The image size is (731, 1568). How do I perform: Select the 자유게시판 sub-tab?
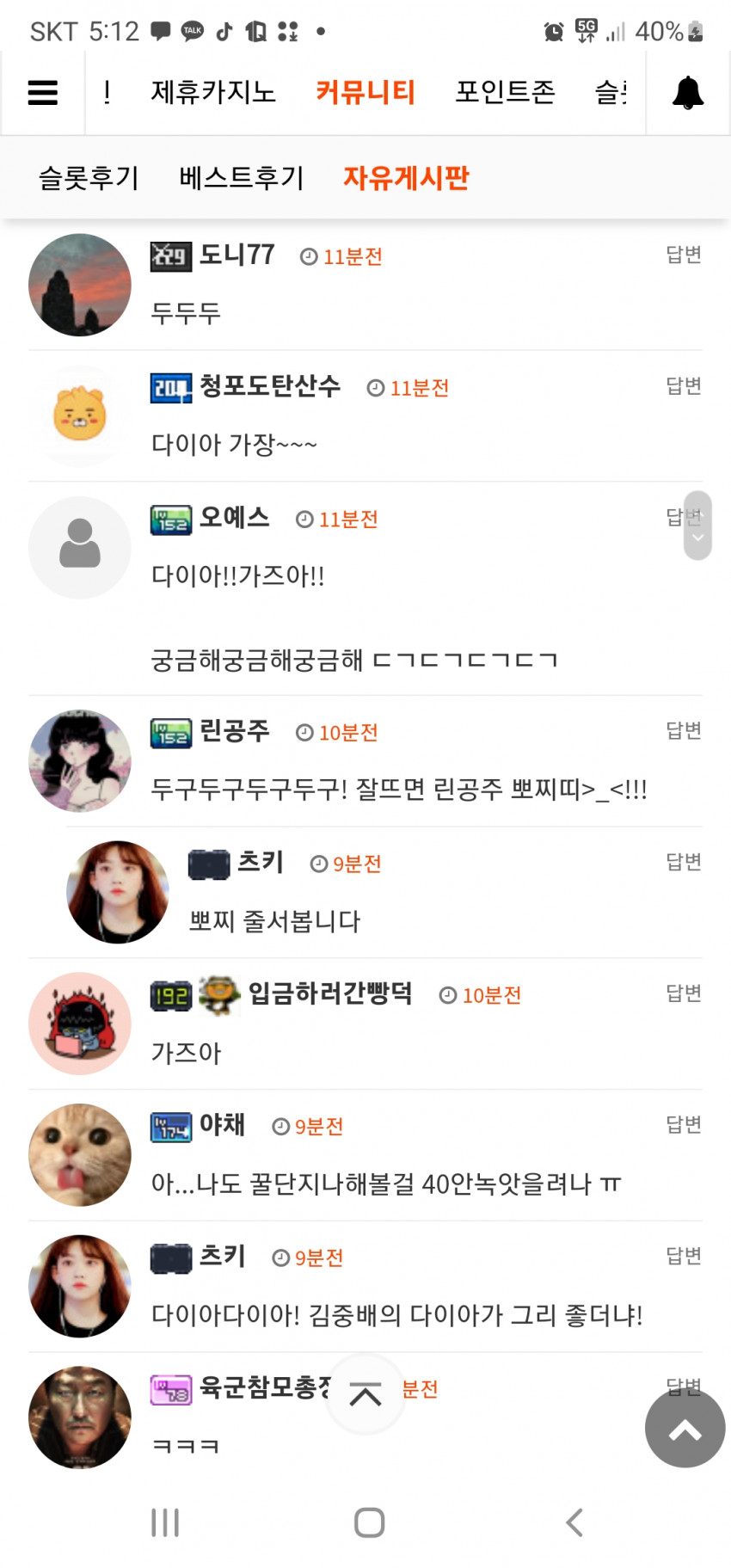click(406, 178)
